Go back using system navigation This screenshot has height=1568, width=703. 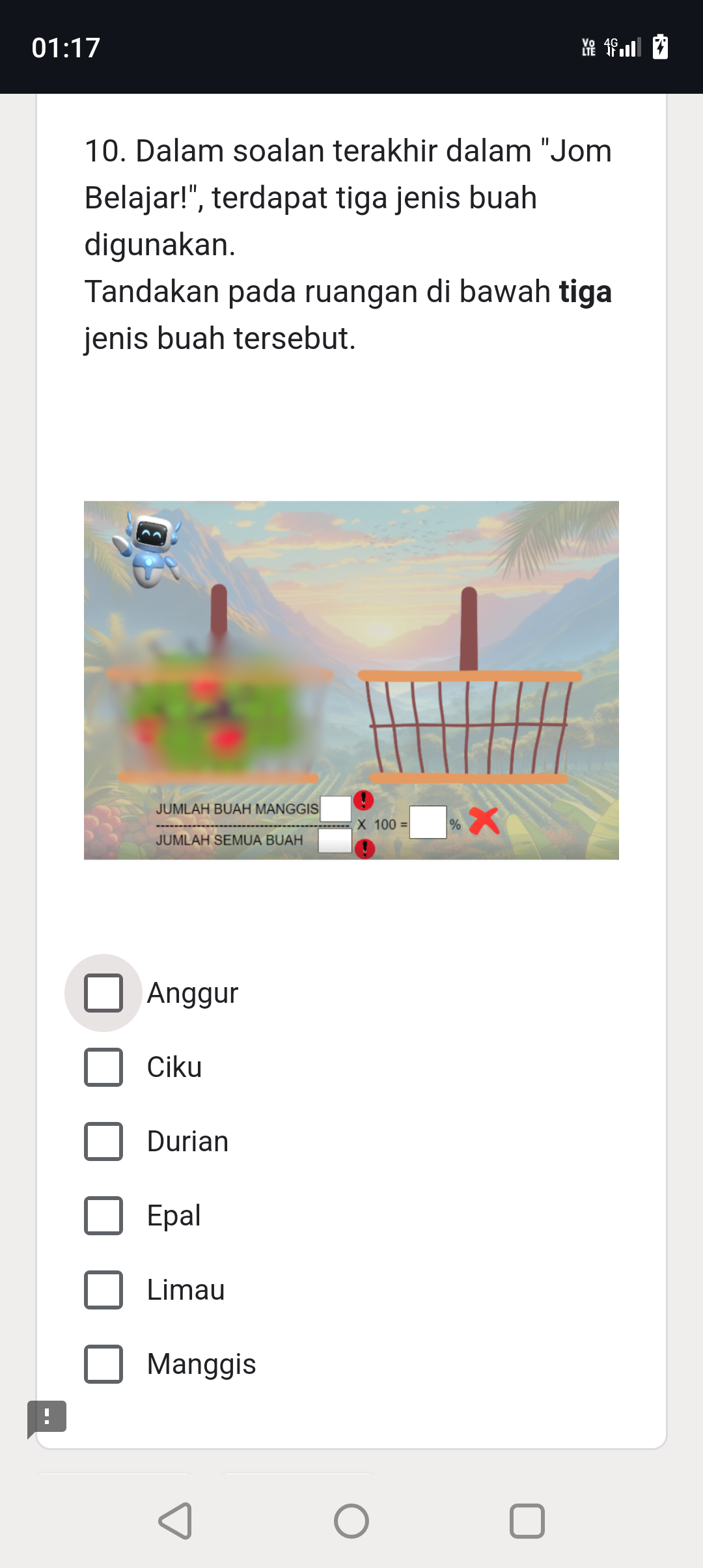(176, 1521)
